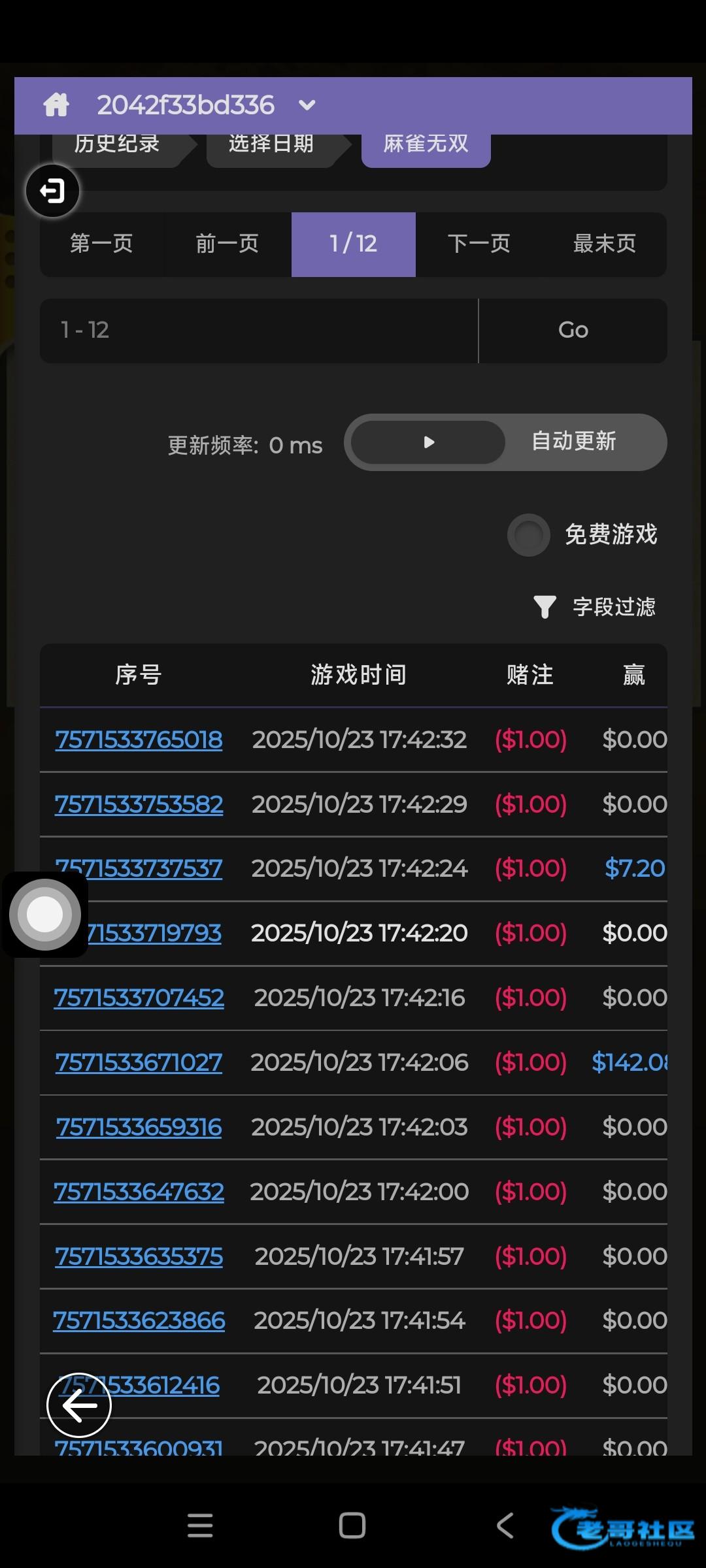The height and width of the screenshot is (1568, 706).
Task: Open the 选择日期 step
Action: tap(271, 145)
